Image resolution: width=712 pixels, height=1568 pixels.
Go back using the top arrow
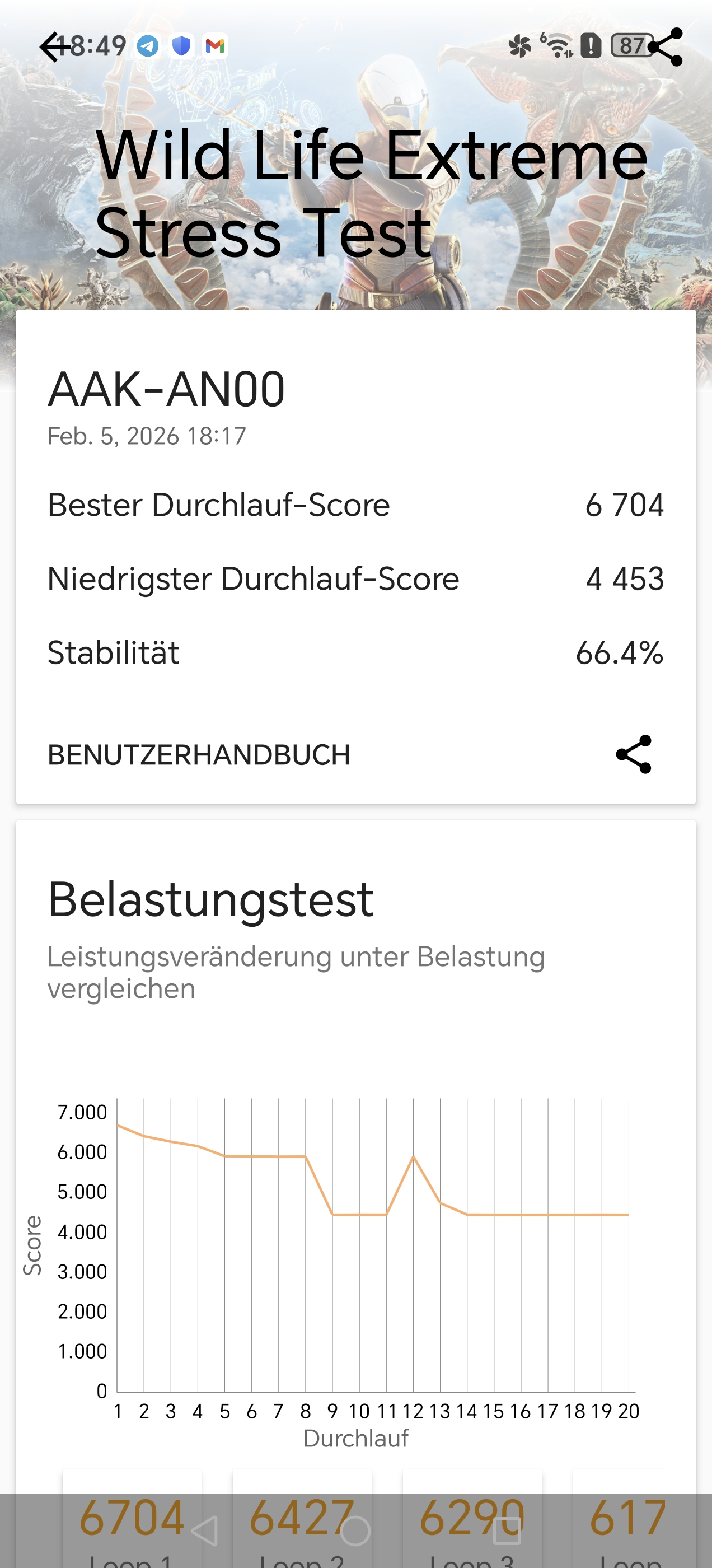click(x=54, y=47)
